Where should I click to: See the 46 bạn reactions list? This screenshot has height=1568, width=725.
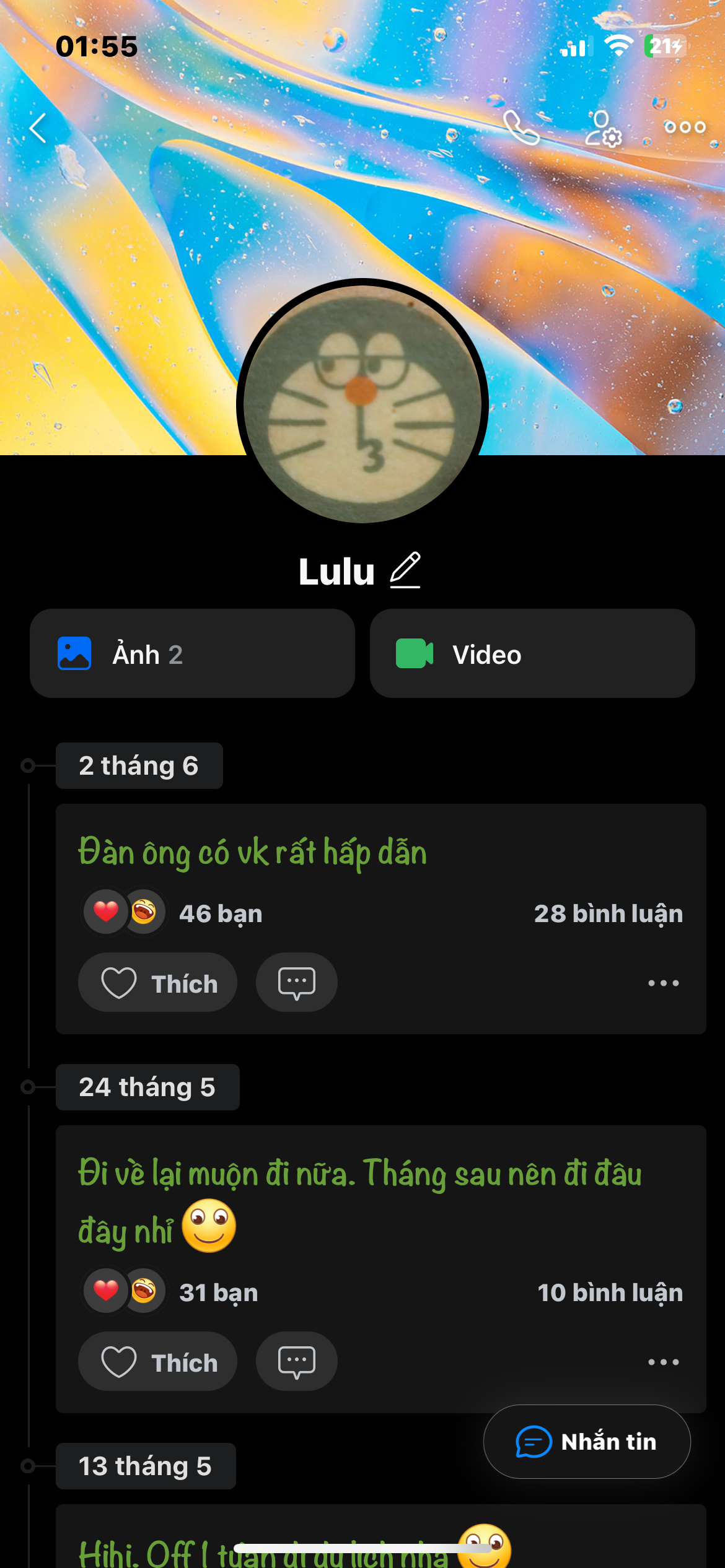[x=220, y=914]
